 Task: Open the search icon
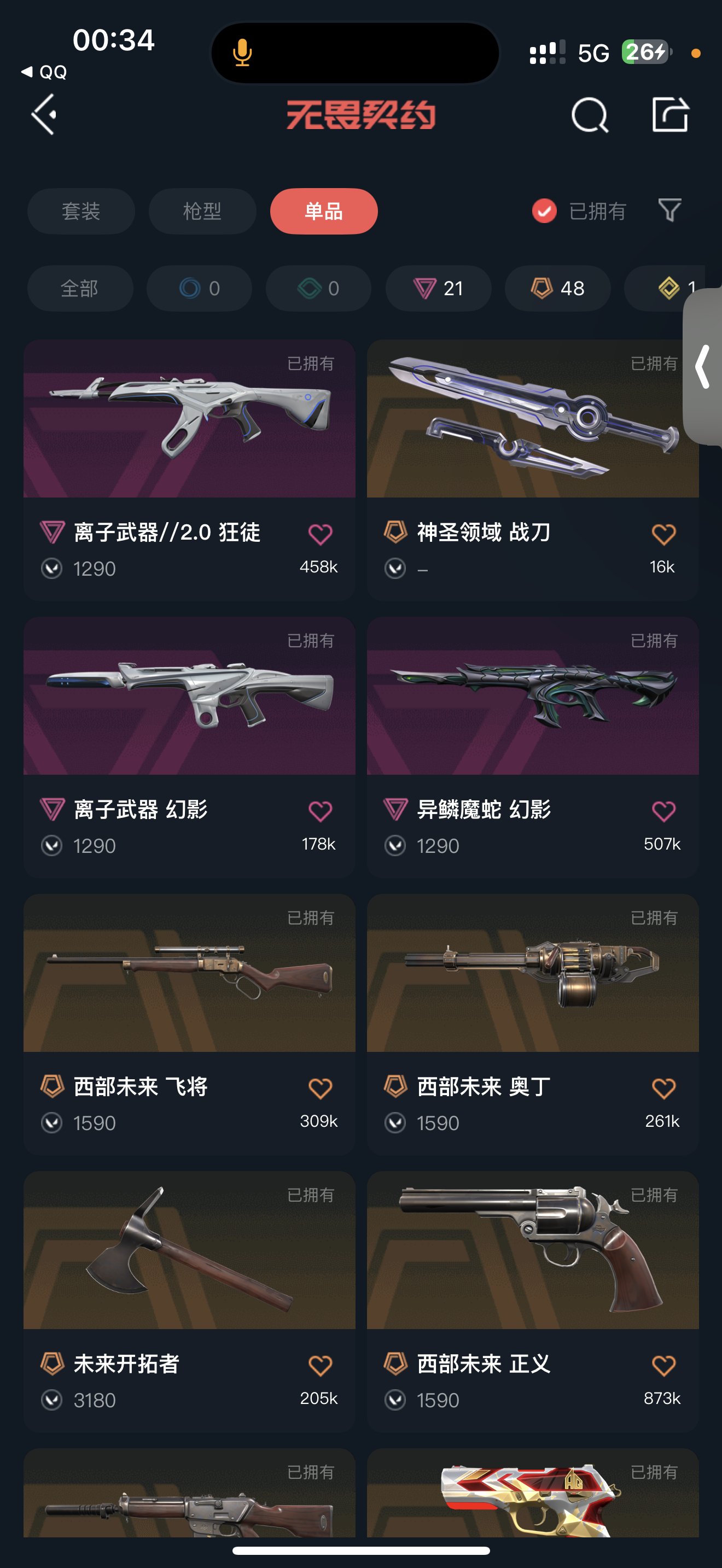click(x=589, y=114)
